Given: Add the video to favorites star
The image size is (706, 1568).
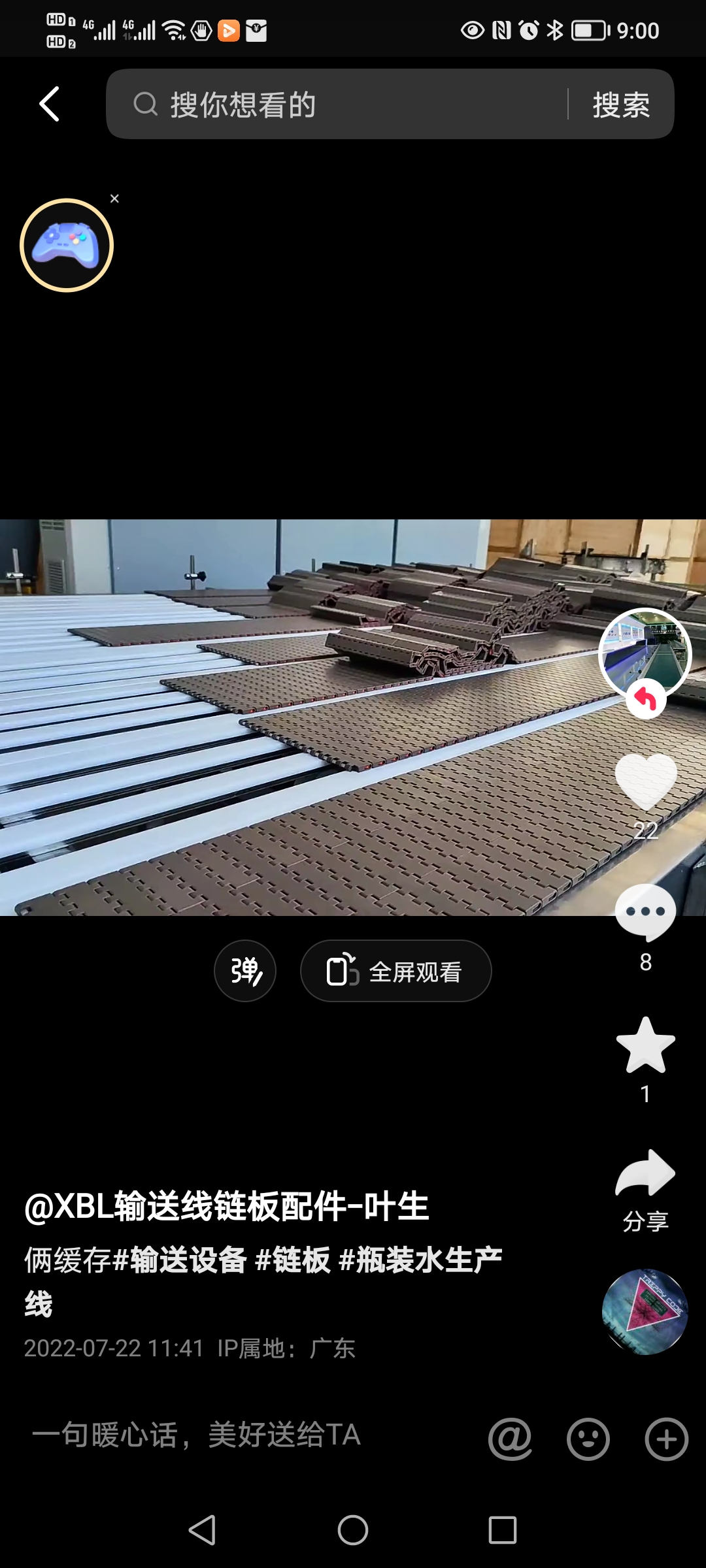Looking at the screenshot, I should 646,1045.
